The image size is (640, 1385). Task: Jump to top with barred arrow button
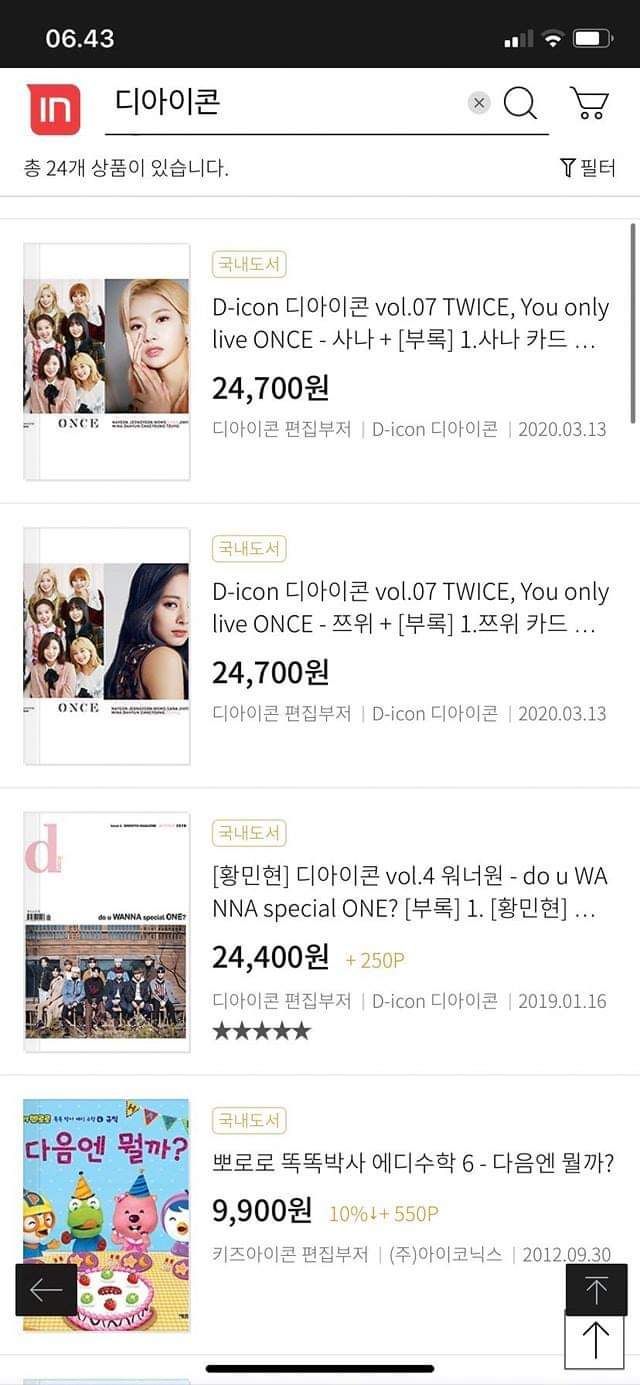click(x=596, y=1290)
